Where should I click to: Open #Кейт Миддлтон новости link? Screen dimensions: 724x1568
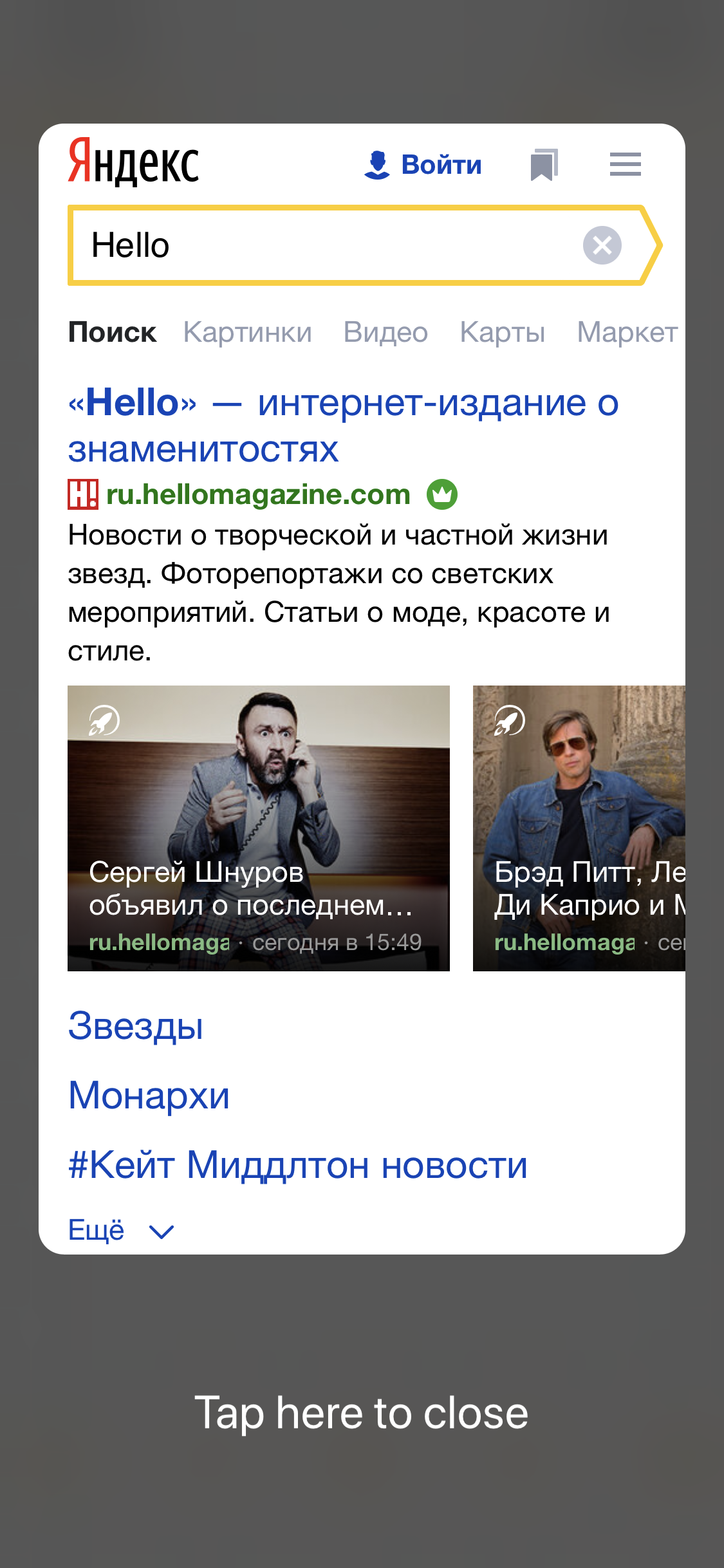pyautogui.click(x=297, y=1164)
